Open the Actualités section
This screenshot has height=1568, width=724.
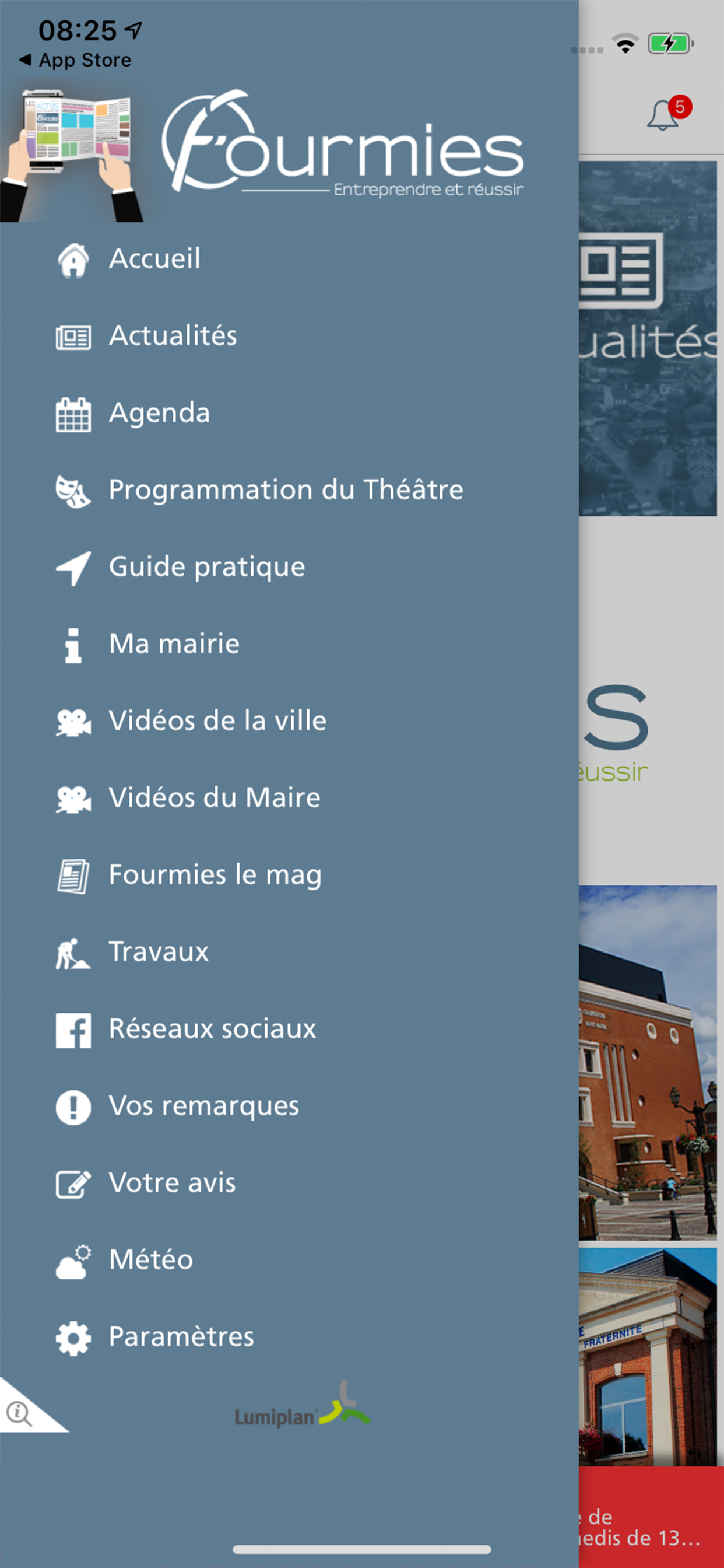(x=173, y=336)
